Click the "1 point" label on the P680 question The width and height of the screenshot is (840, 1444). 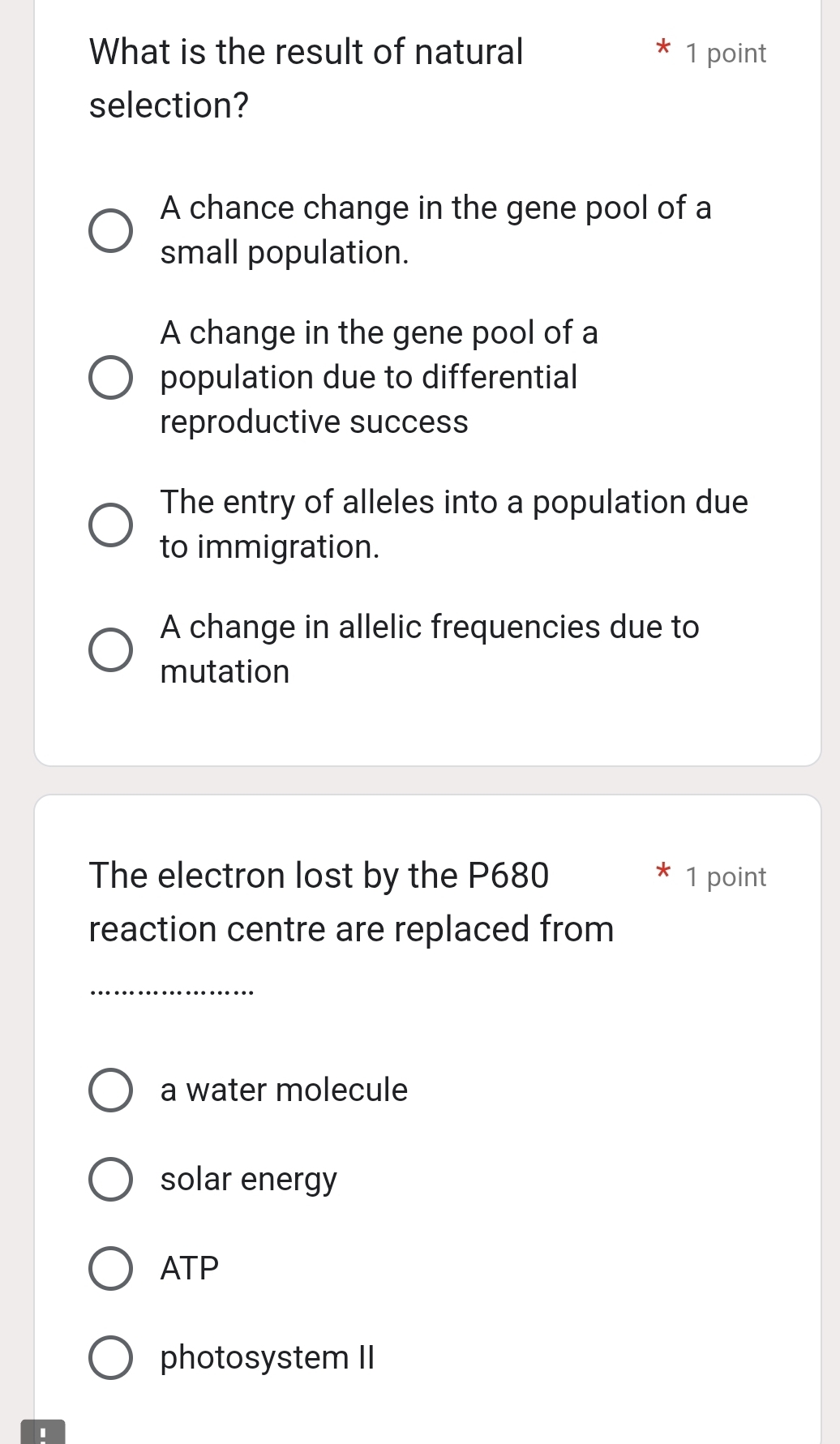[x=726, y=876]
